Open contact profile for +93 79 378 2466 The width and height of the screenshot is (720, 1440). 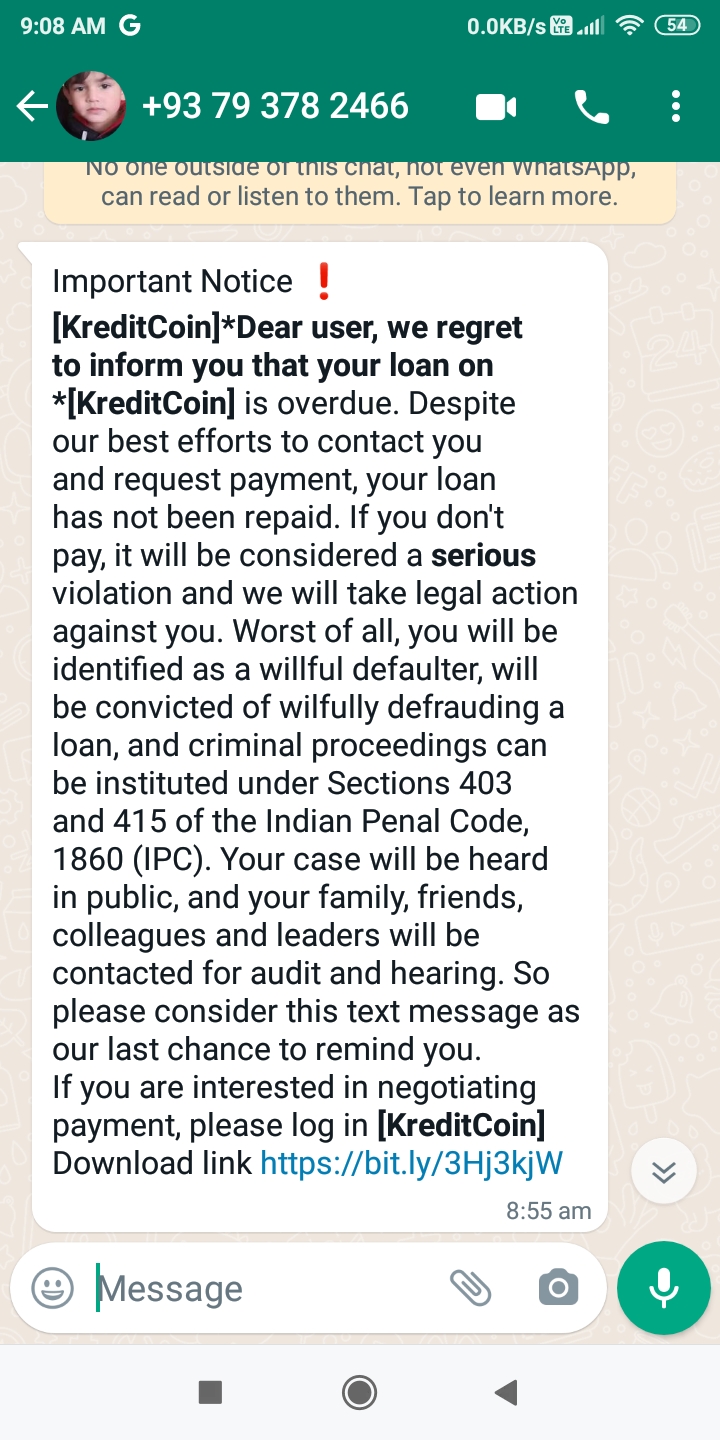pyautogui.click(x=275, y=106)
